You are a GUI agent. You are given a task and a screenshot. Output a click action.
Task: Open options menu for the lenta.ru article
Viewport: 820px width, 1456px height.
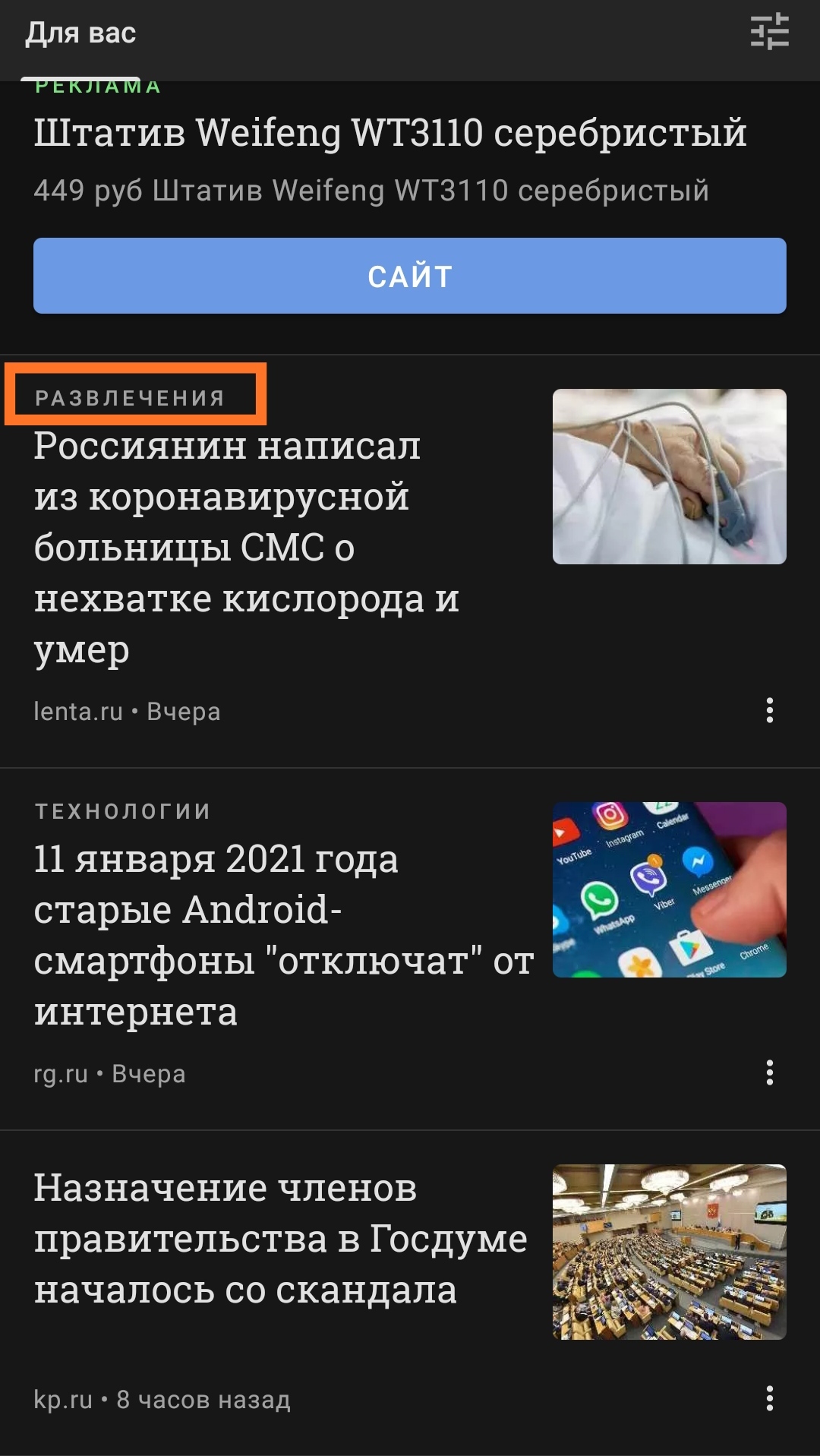pos(769,710)
